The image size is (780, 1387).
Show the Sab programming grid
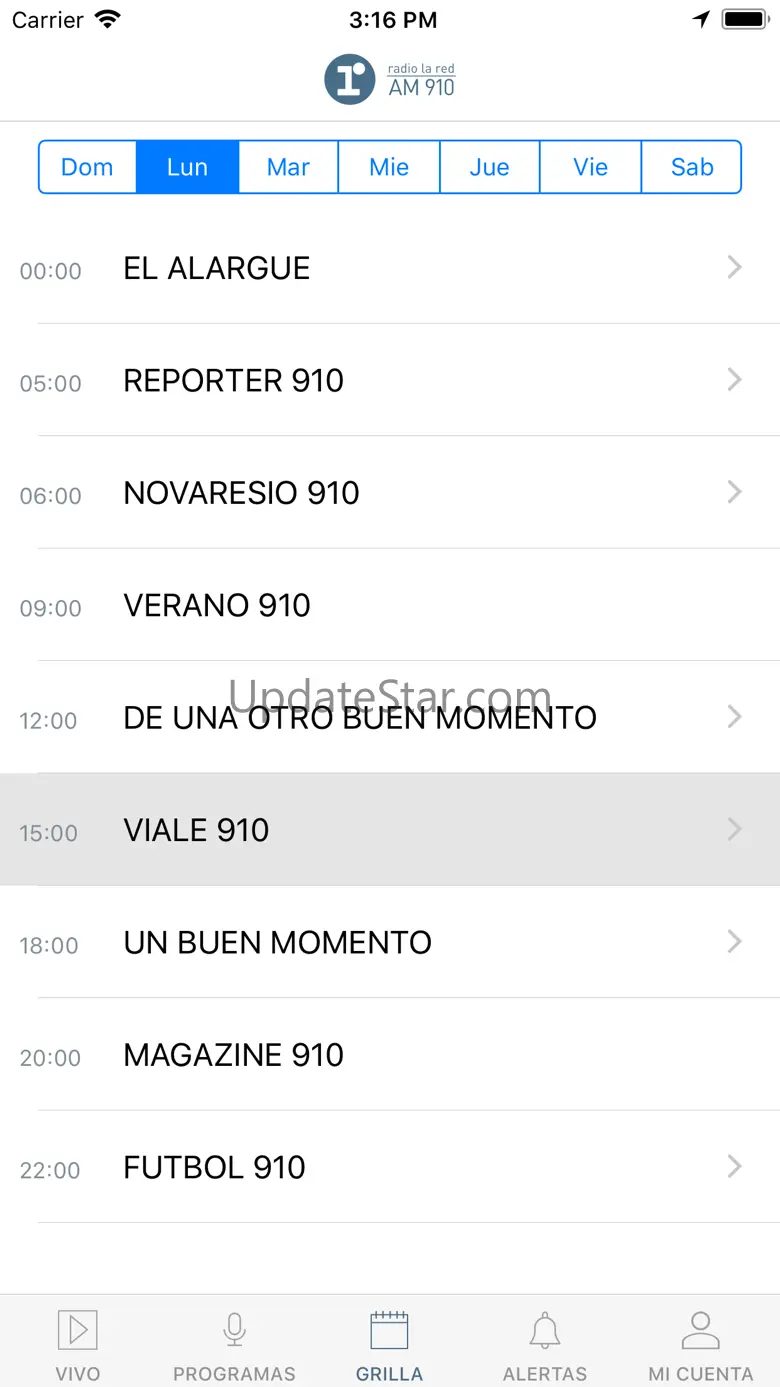pos(692,167)
